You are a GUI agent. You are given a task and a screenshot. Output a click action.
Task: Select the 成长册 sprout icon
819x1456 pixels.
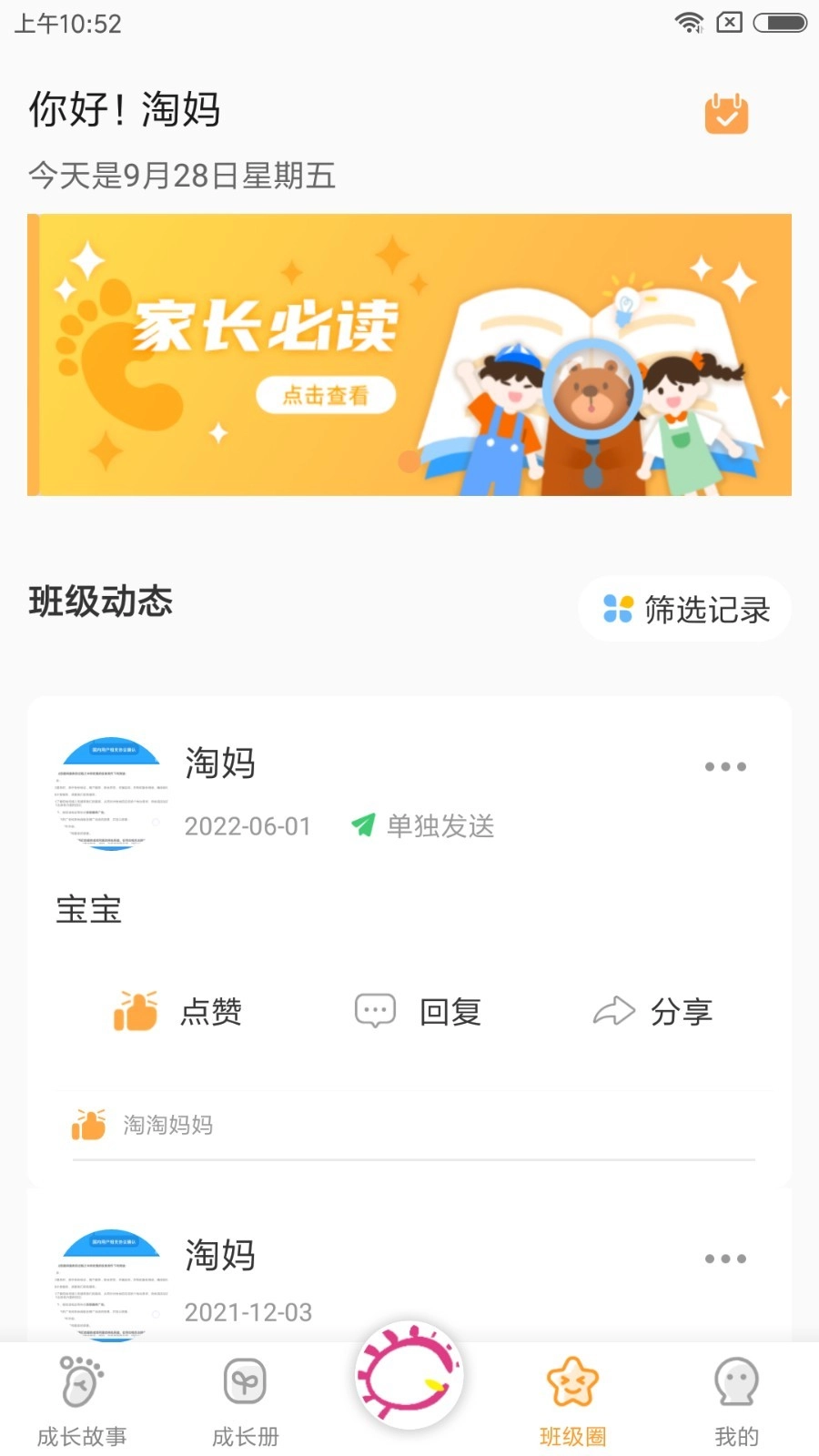click(x=244, y=1383)
